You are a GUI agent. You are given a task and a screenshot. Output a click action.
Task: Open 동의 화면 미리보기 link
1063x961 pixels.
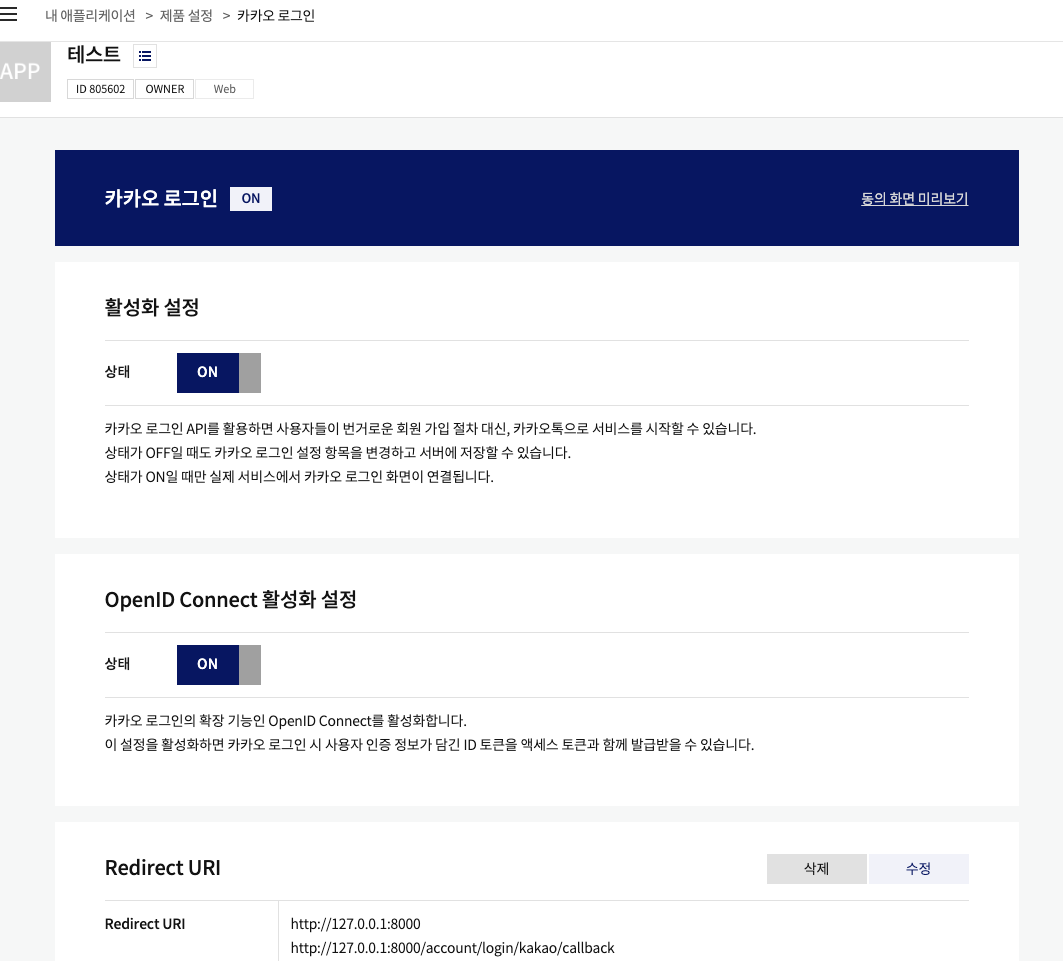914,198
